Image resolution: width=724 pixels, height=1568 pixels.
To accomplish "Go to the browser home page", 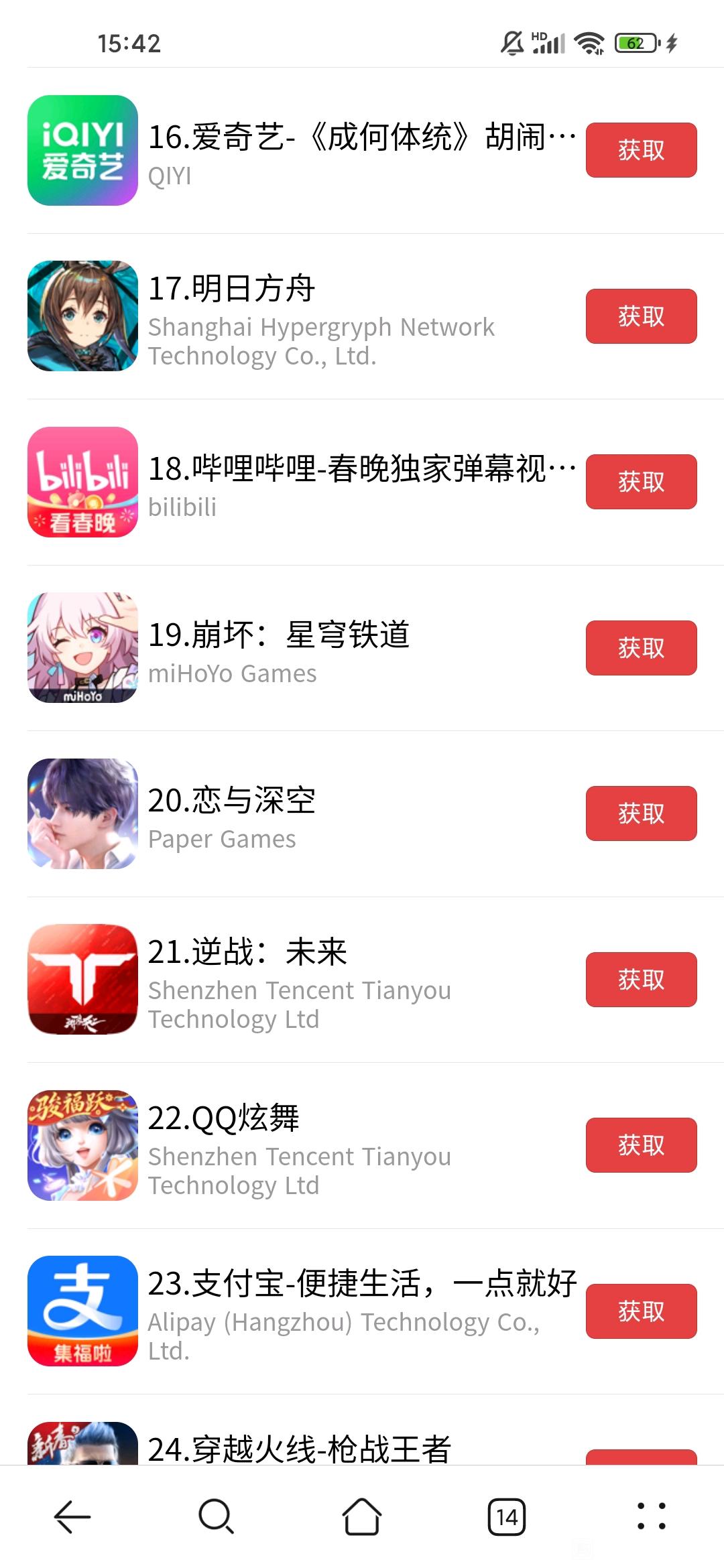I will (x=362, y=1517).
